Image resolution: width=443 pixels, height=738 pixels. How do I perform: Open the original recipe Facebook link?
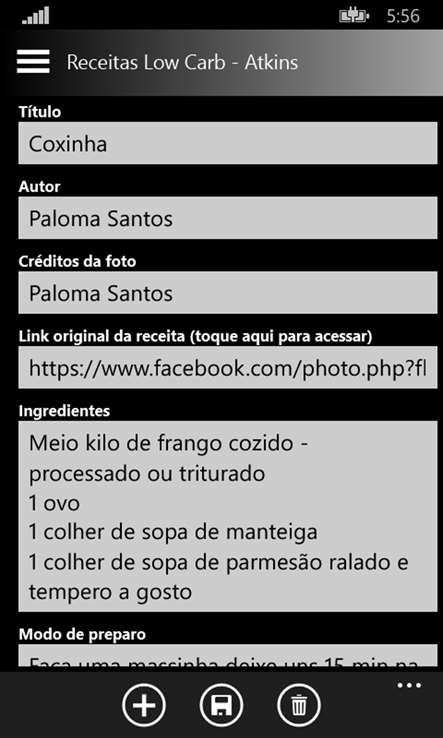pos(228,368)
